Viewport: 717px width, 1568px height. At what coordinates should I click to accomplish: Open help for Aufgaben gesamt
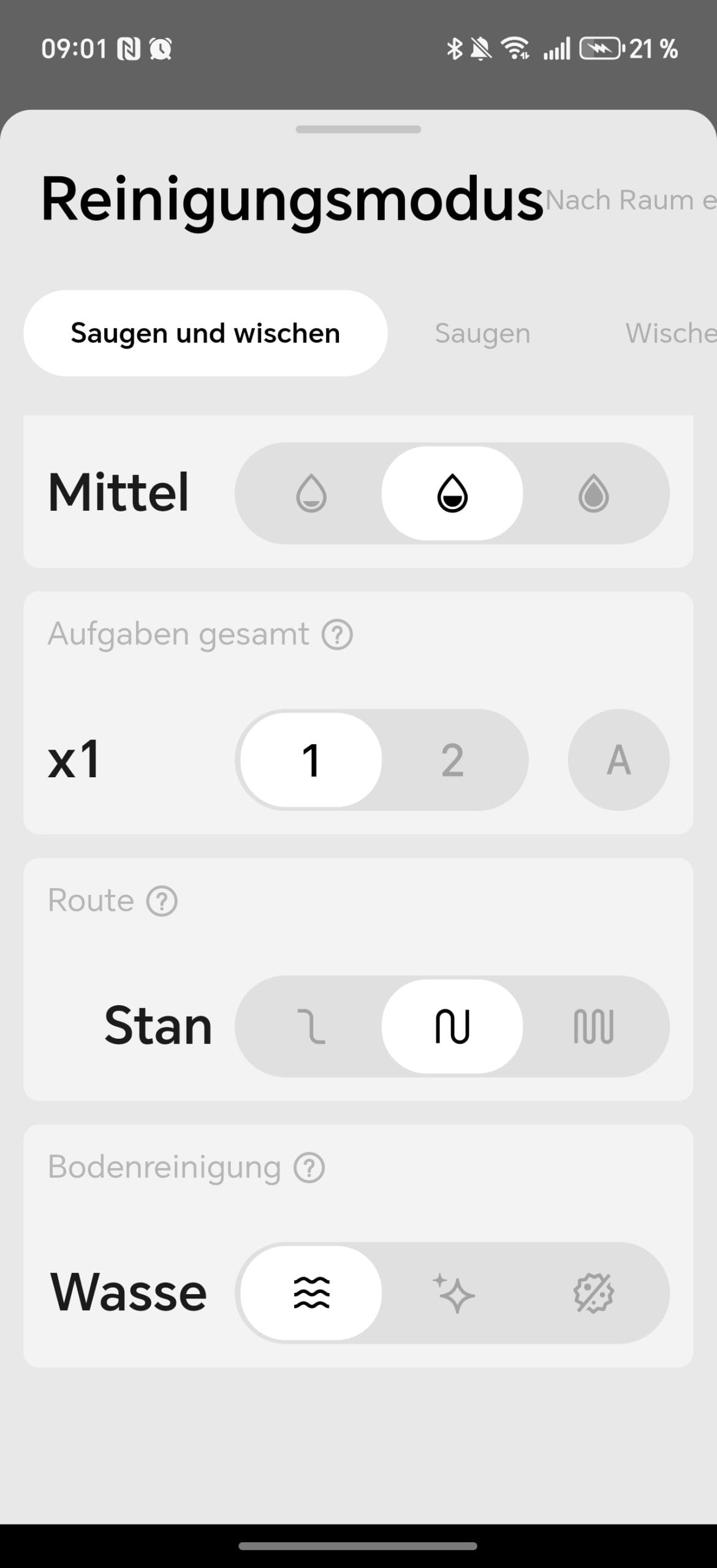tap(337, 635)
